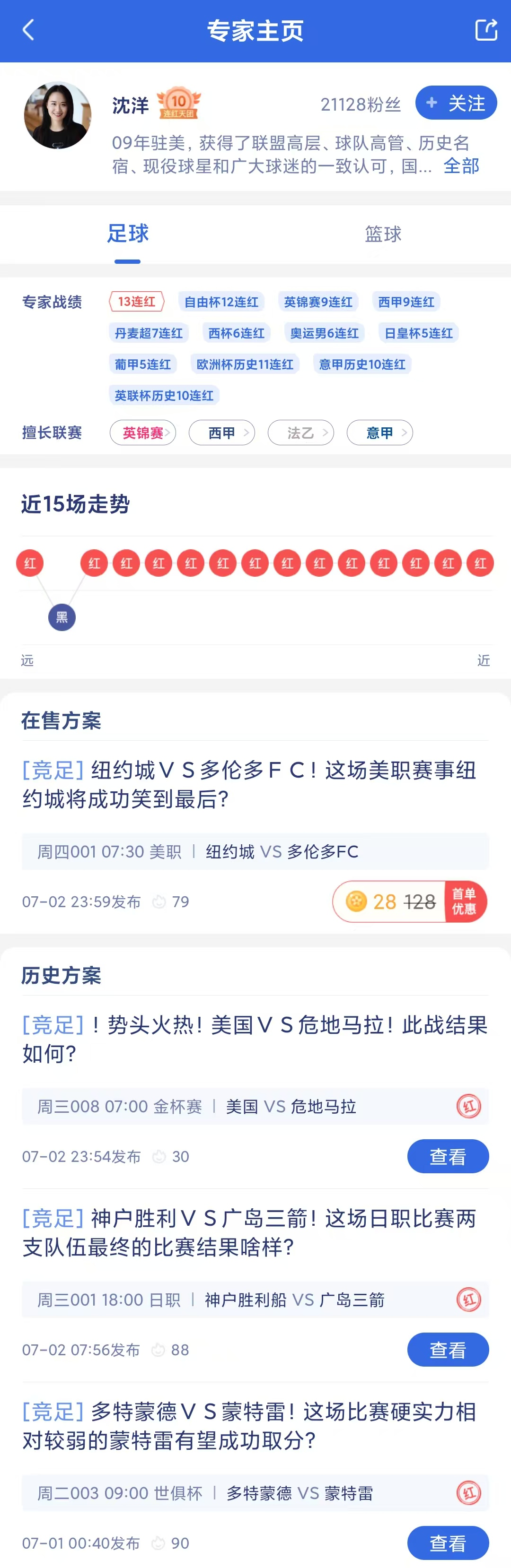Share this expert page
511x1568 pixels.
coord(485,29)
